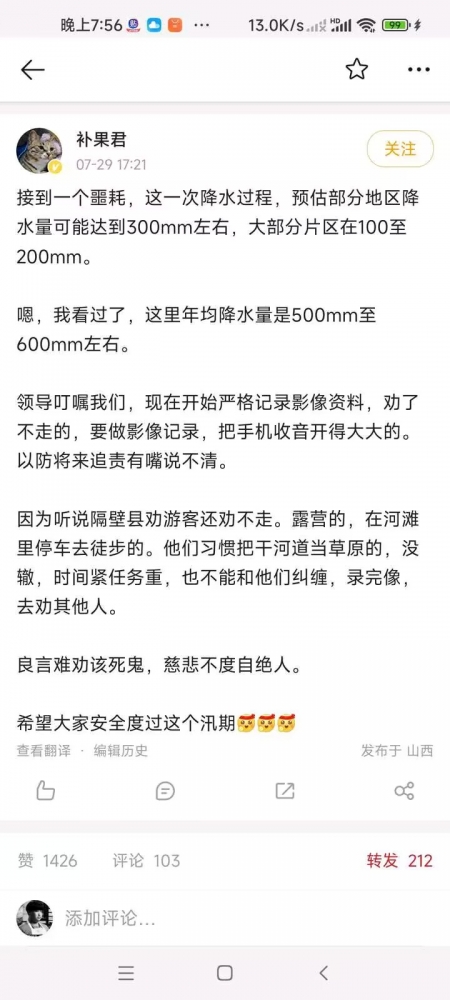
Task: Open recent apps from the system navigation bar
Action: 126,973
